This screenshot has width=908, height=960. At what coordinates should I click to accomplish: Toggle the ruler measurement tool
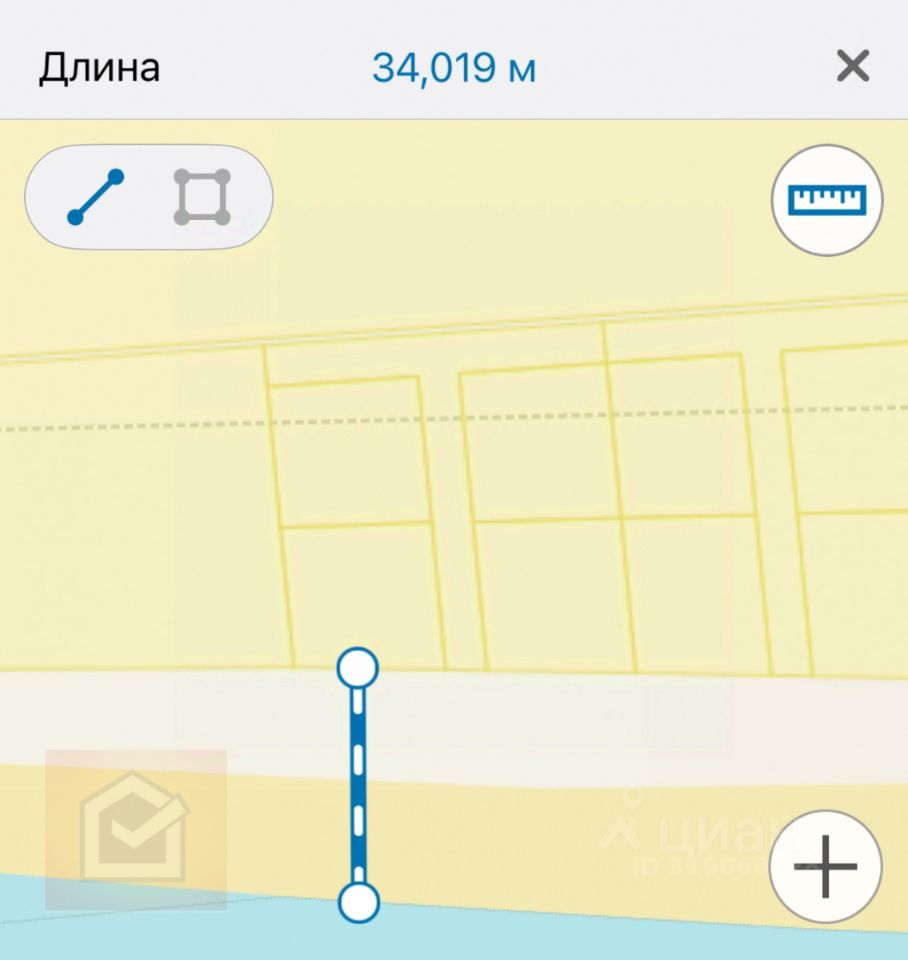[826, 199]
